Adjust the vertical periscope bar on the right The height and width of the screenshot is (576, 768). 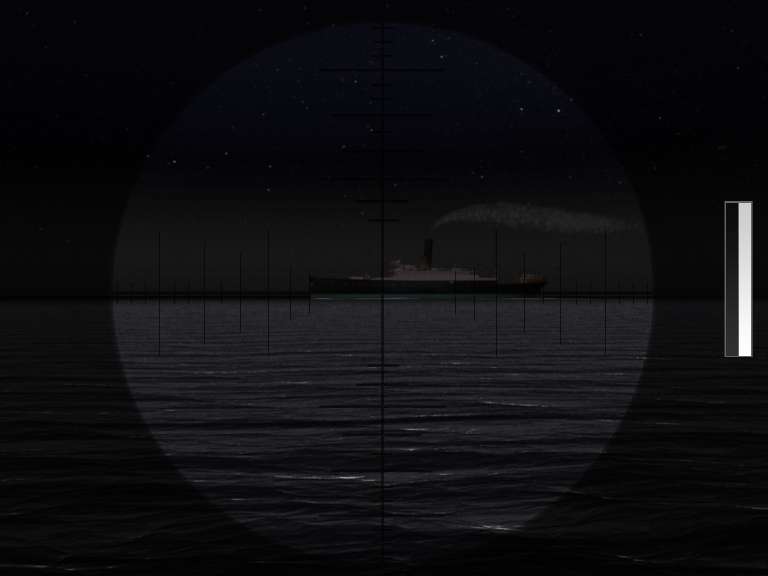pos(738,279)
